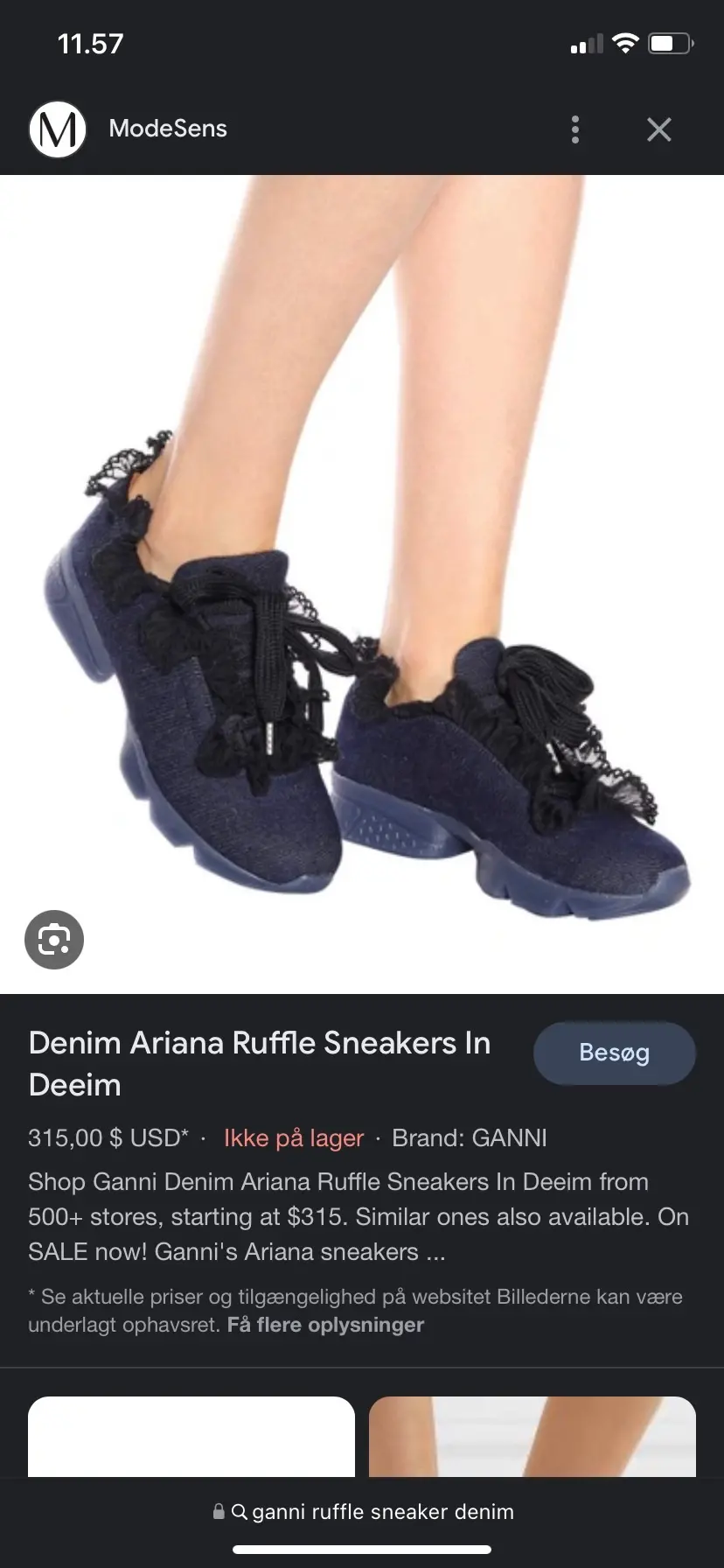The image size is (724, 1568).
Task: Open the second related image with legs
Action: (533, 1437)
